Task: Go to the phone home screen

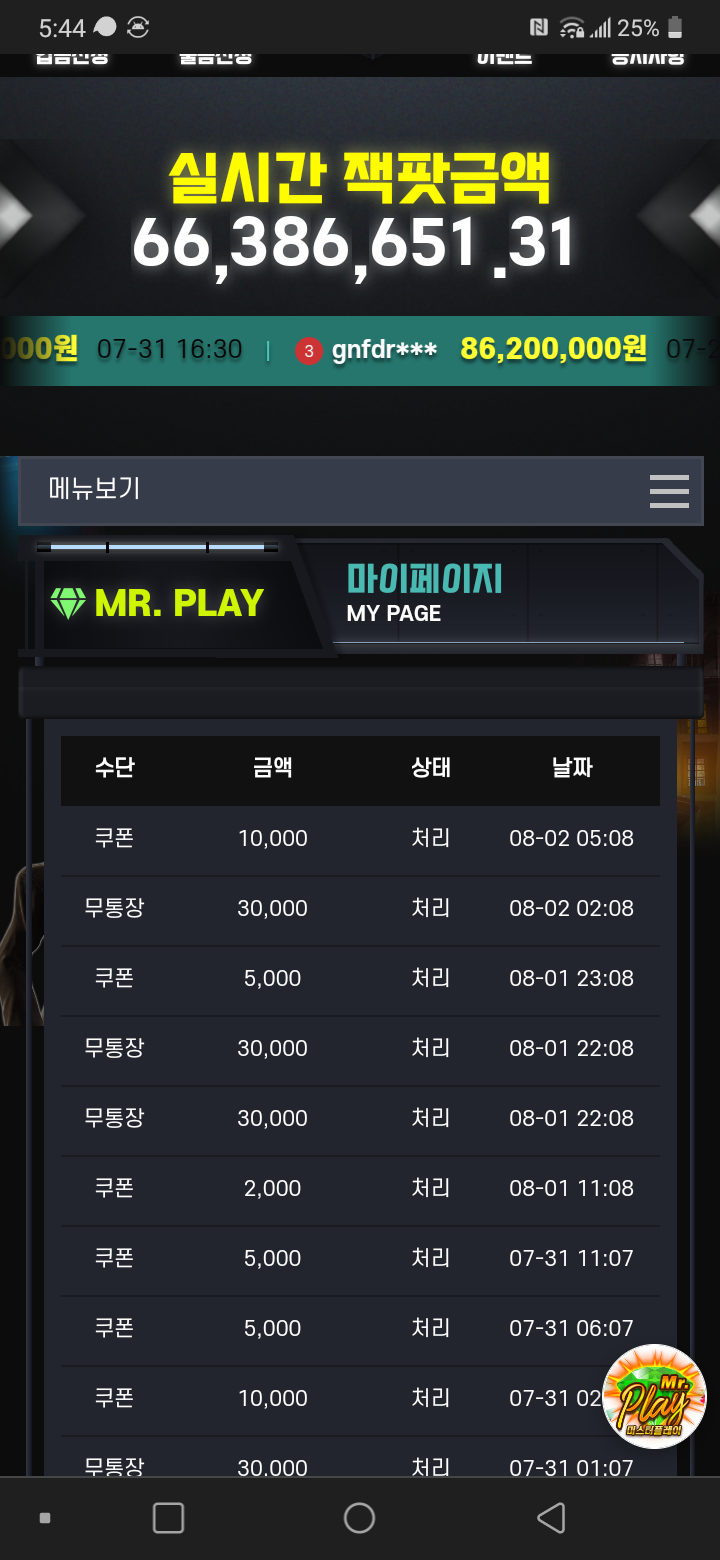Action: [359, 1517]
